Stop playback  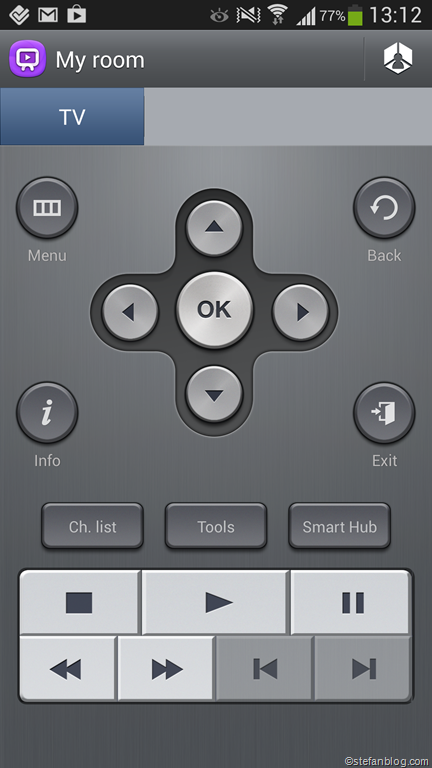tap(80, 602)
